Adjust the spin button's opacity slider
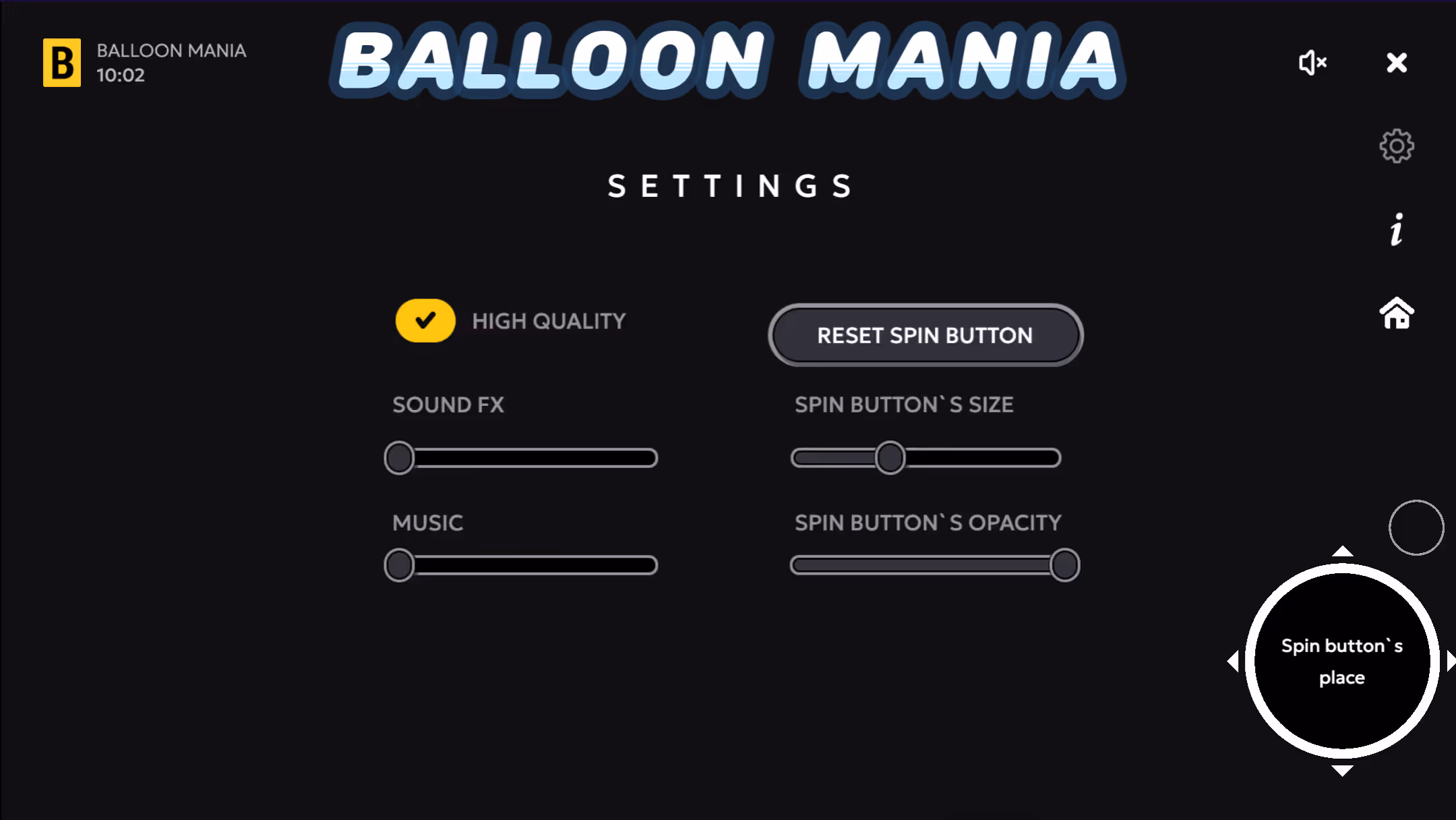Screen dimensions: 1456x820 point(1064,565)
